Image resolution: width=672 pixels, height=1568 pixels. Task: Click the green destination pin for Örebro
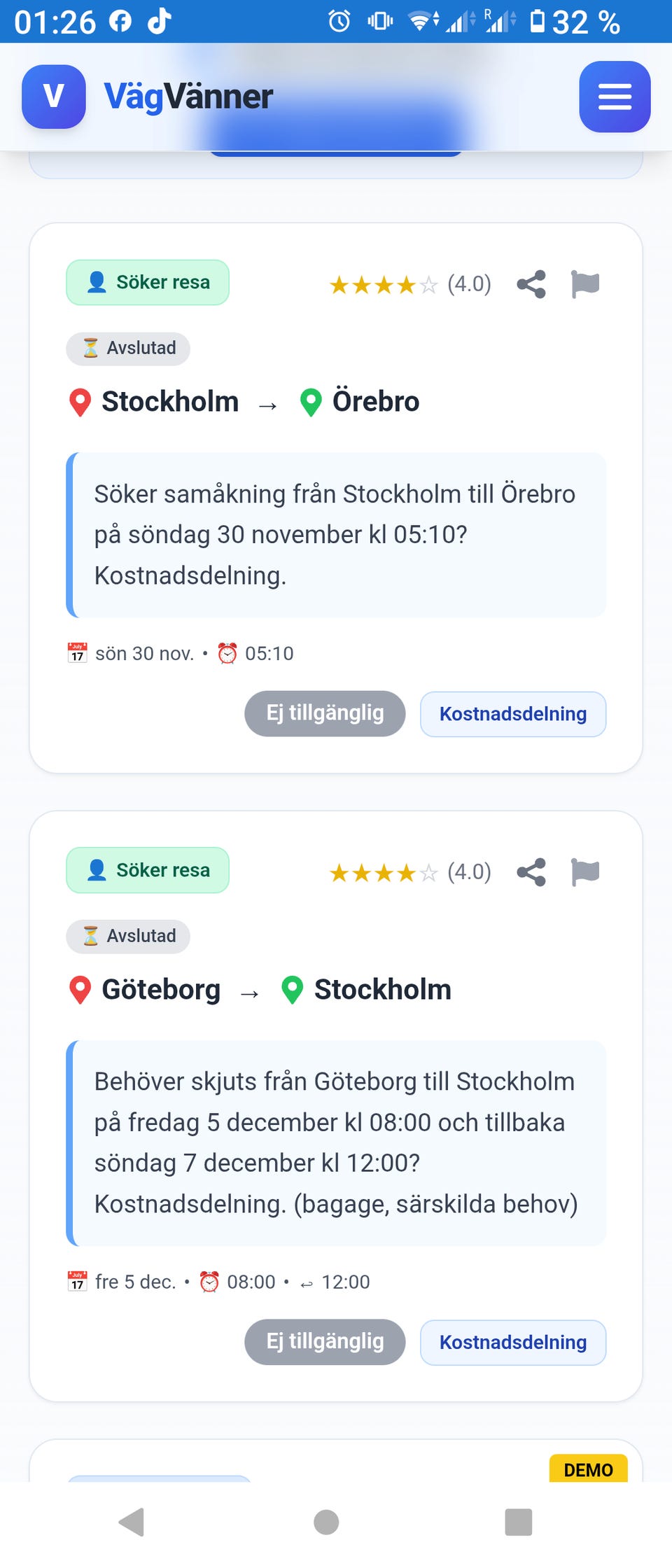point(311,401)
